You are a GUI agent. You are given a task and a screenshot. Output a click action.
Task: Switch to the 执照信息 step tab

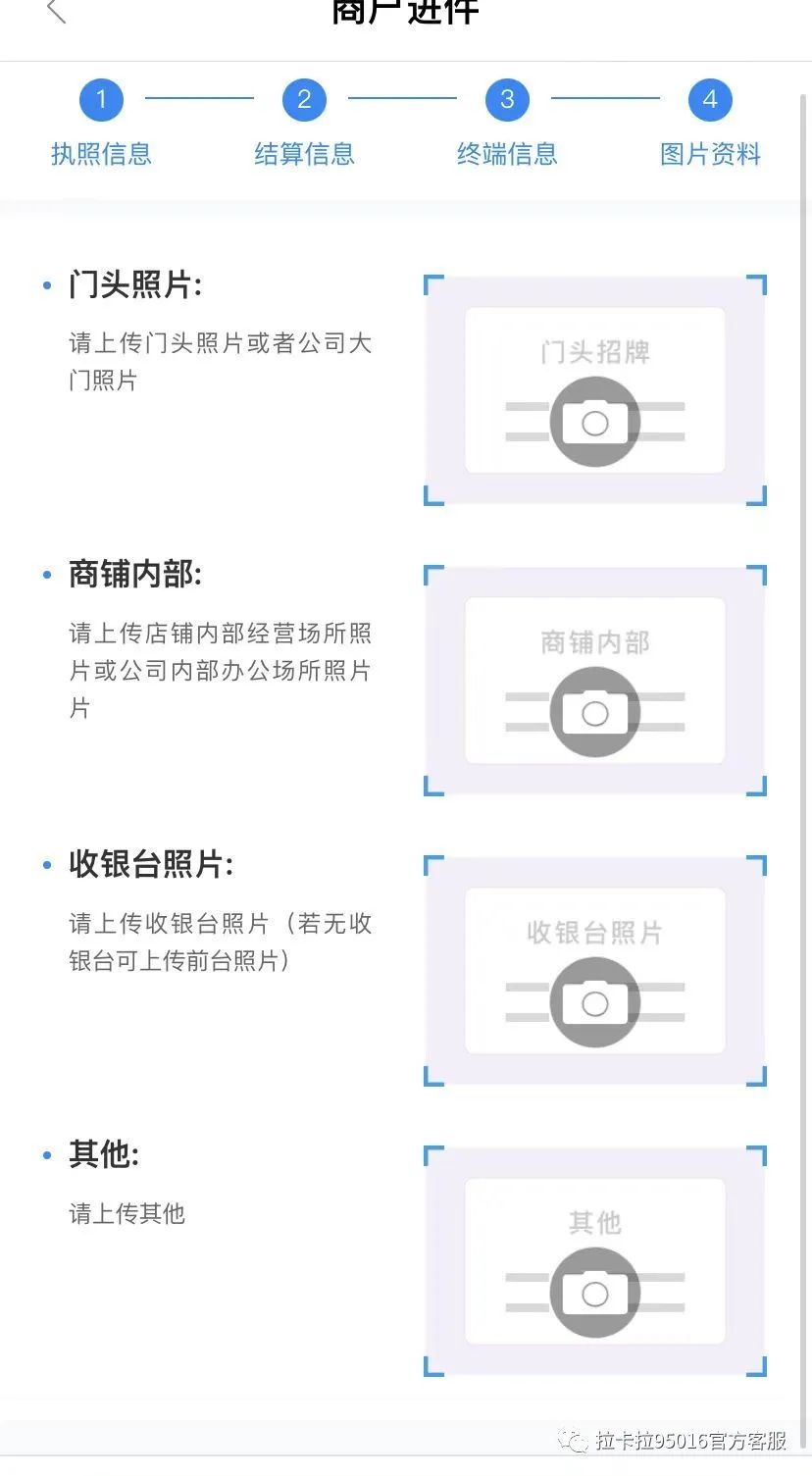pos(101,154)
